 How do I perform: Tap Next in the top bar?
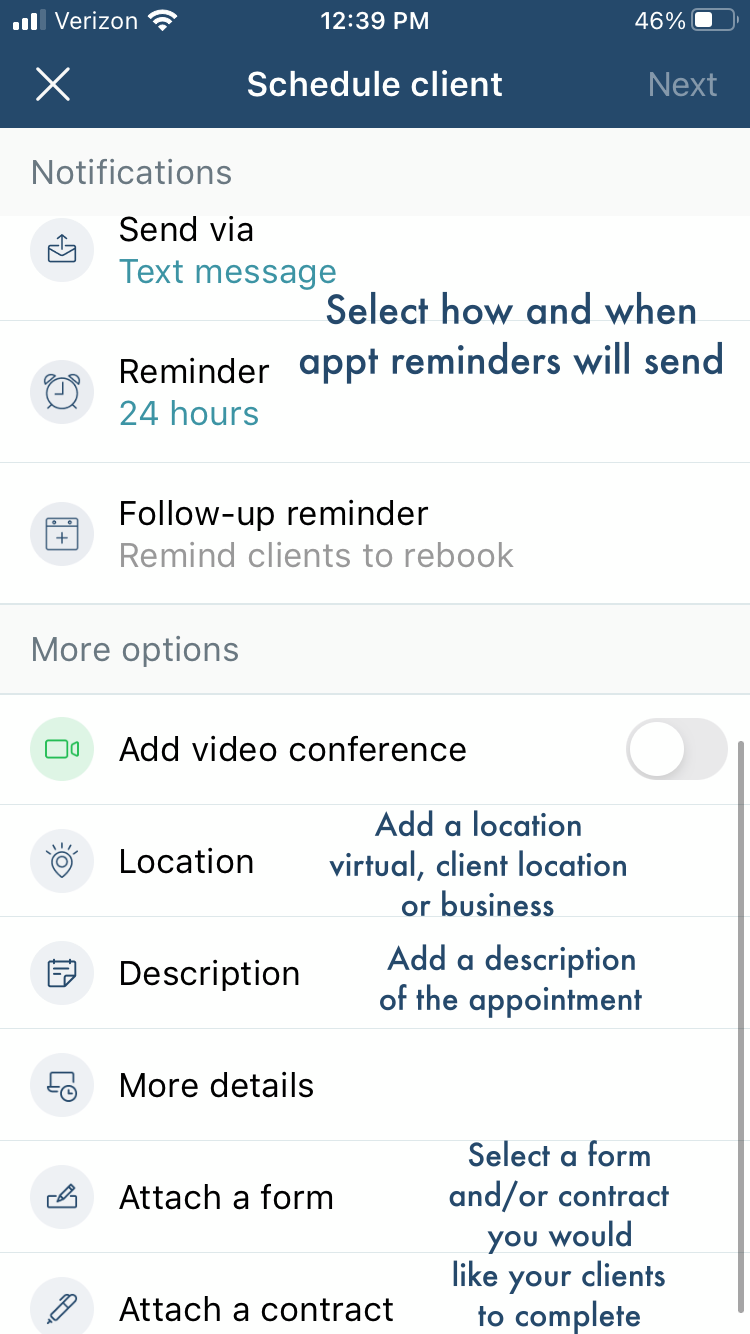point(682,84)
